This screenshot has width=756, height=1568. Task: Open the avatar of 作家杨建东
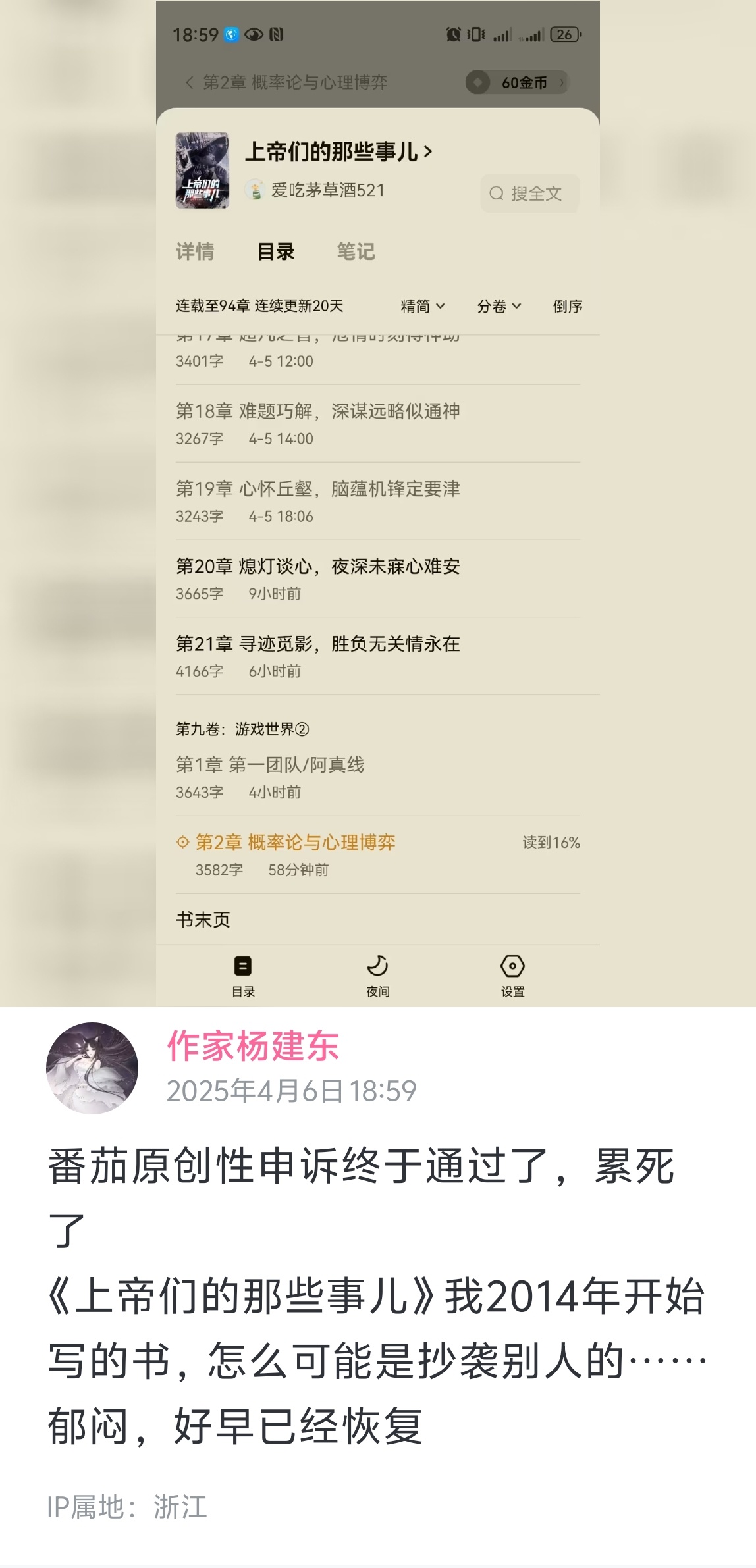[92, 1068]
